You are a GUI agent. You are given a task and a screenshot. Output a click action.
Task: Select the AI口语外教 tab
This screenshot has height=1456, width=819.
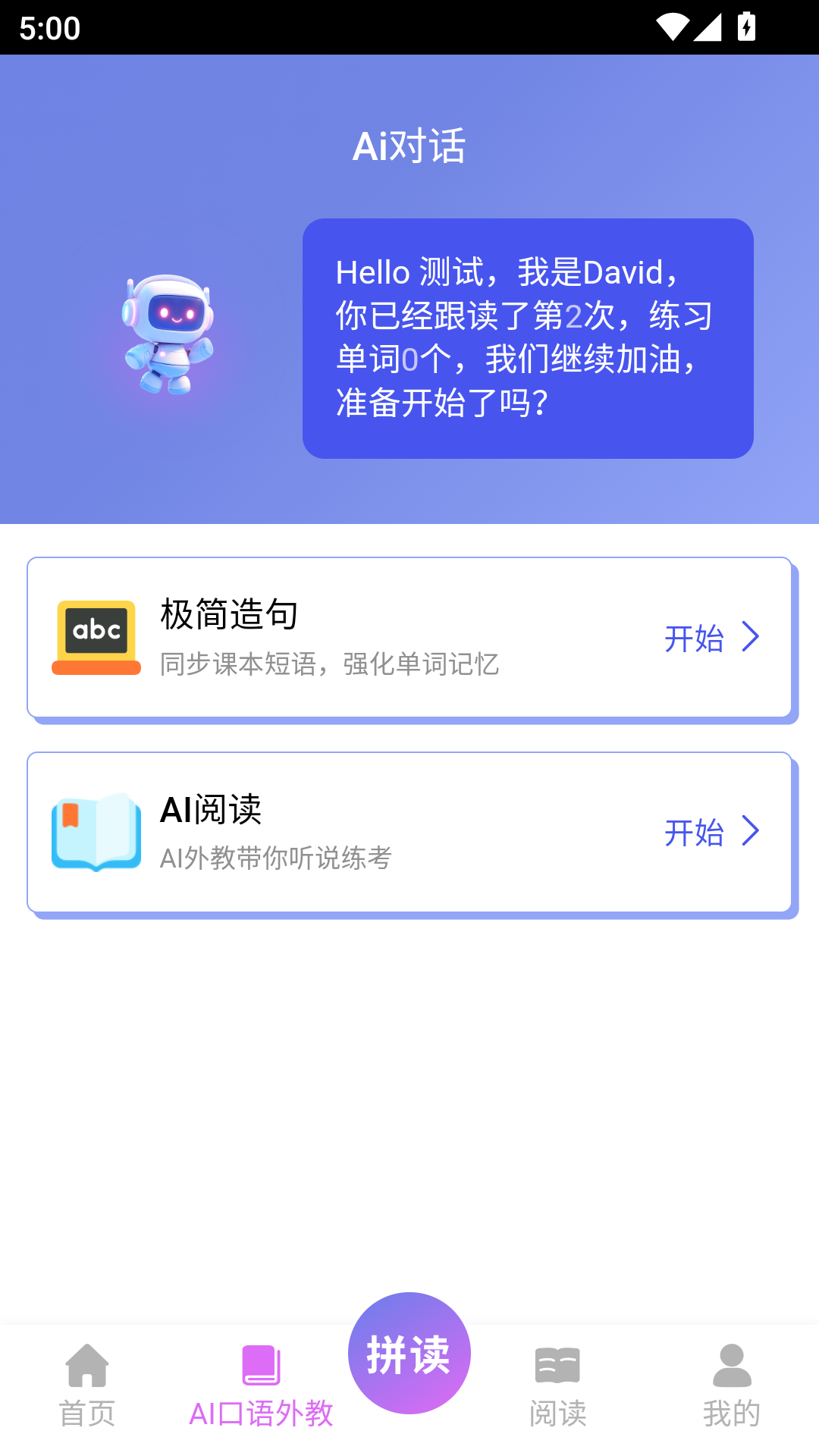pos(261,1385)
